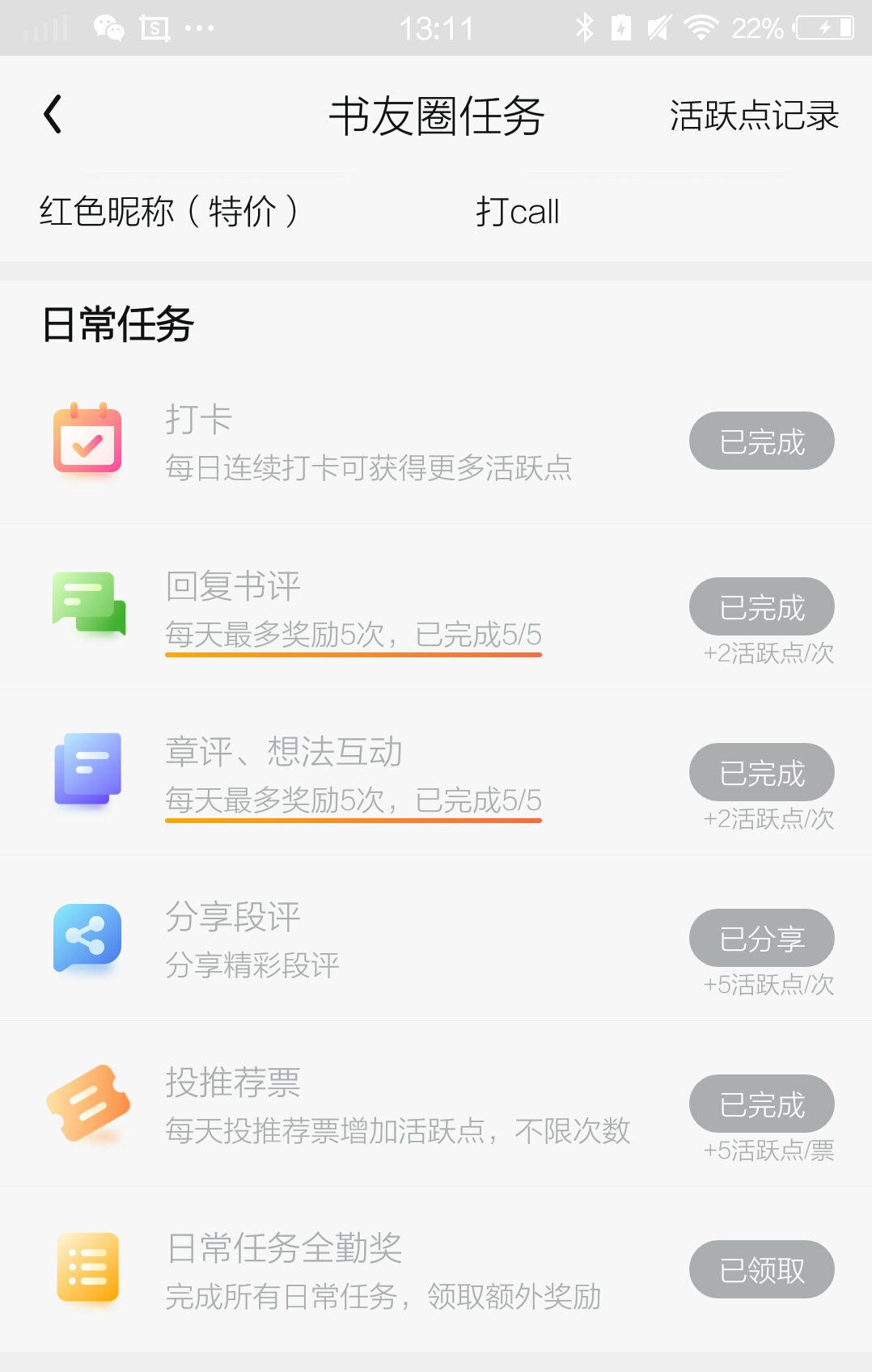This screenshot has width=872, height=1372.
Task: Tap 已完成 button for 回复书评
Action: click(x=761, y=607)
